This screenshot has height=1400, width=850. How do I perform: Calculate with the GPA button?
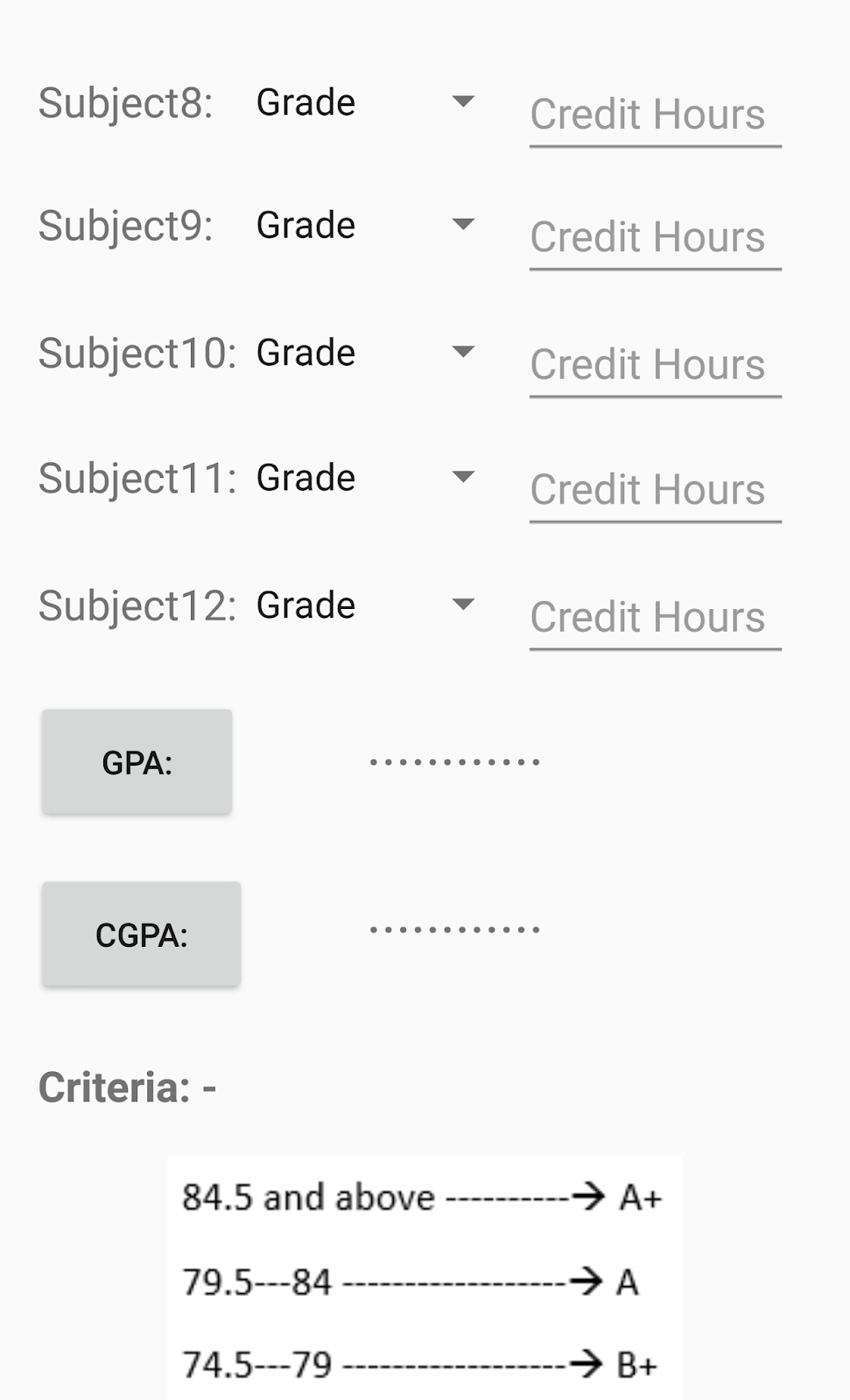pyautogui.click(x=137, y=763)
